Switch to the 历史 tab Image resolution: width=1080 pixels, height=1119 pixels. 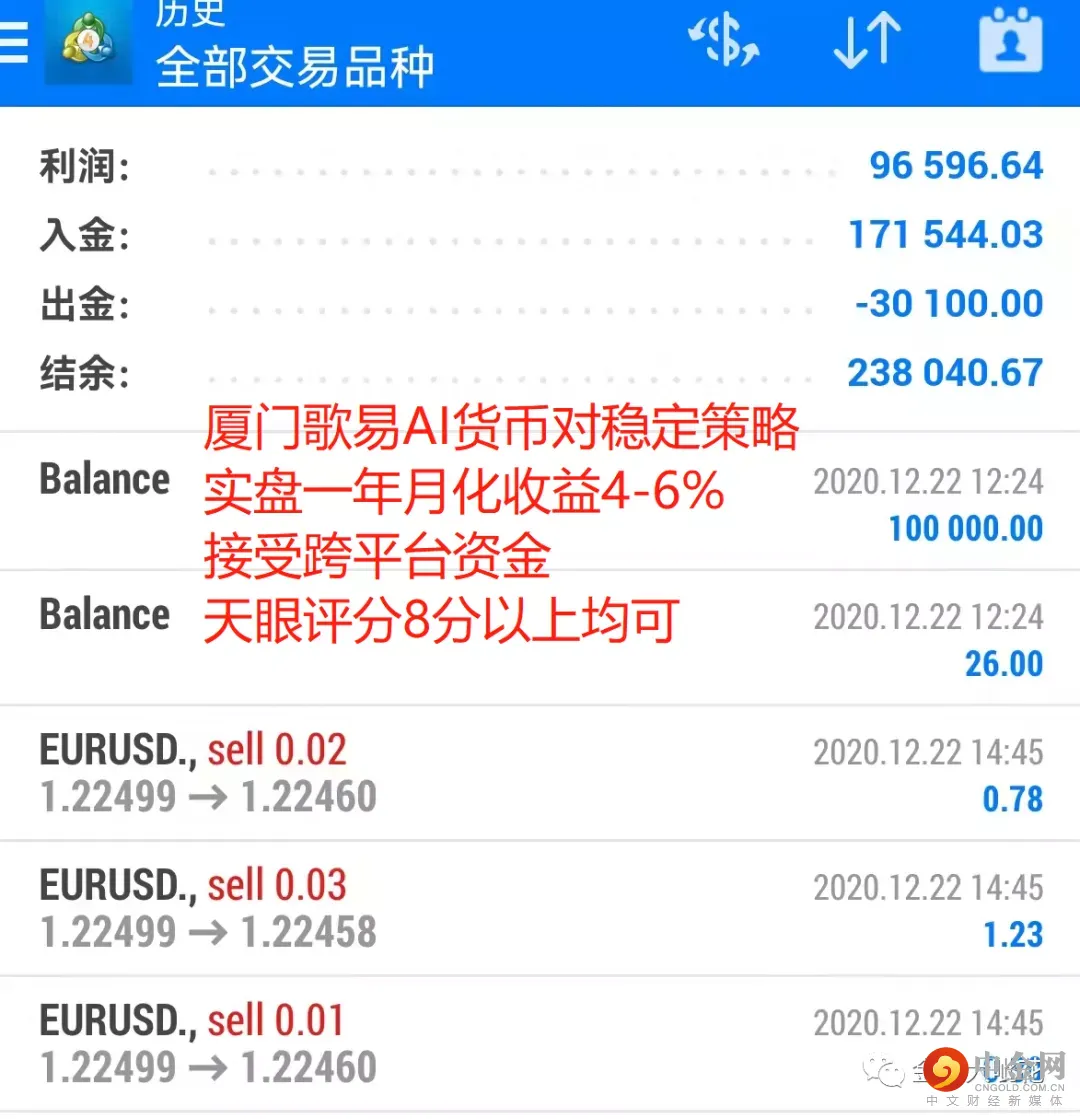190,14
